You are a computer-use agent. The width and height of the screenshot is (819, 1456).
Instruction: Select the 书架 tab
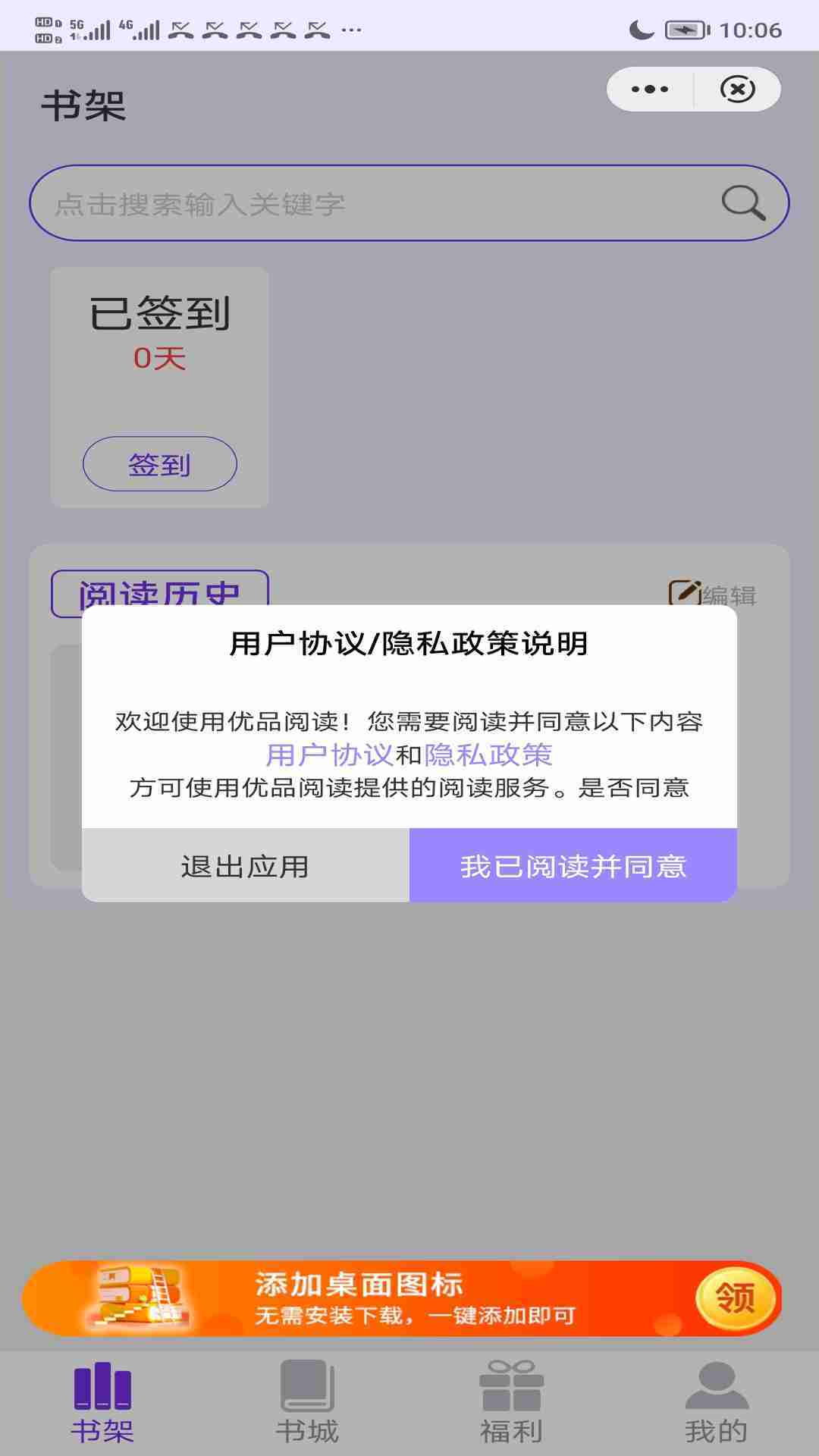pos(102,1401)
